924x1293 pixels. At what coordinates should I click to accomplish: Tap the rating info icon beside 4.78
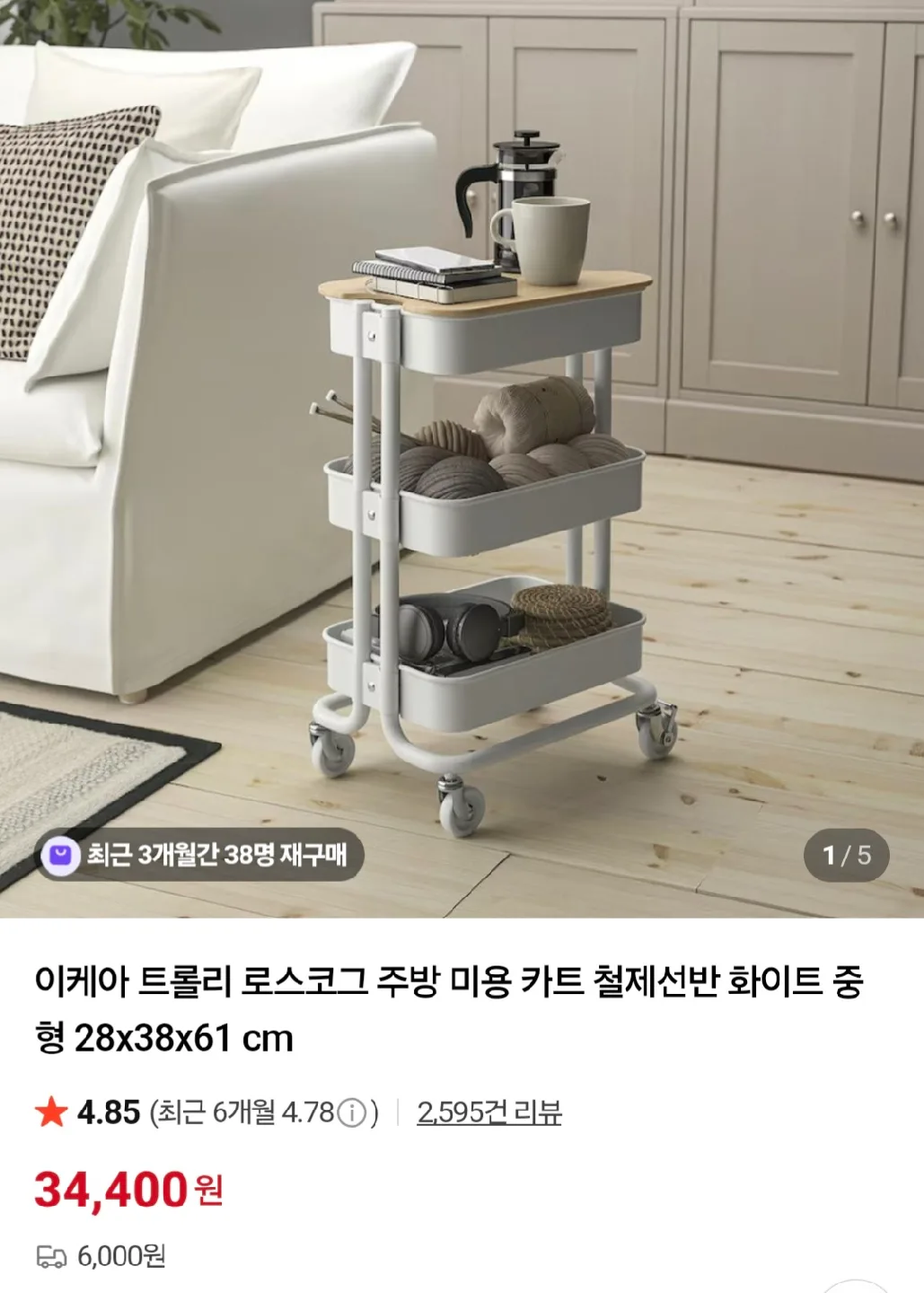click(352, 1113)
